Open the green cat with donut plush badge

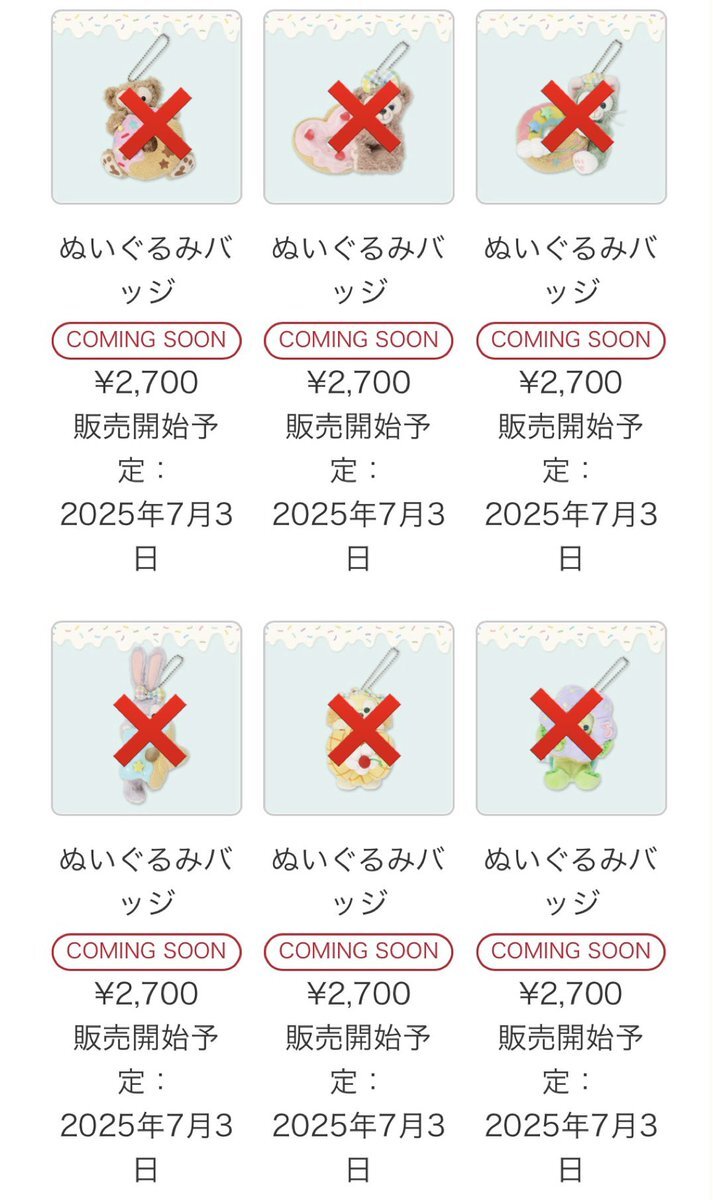pos(571,107)
